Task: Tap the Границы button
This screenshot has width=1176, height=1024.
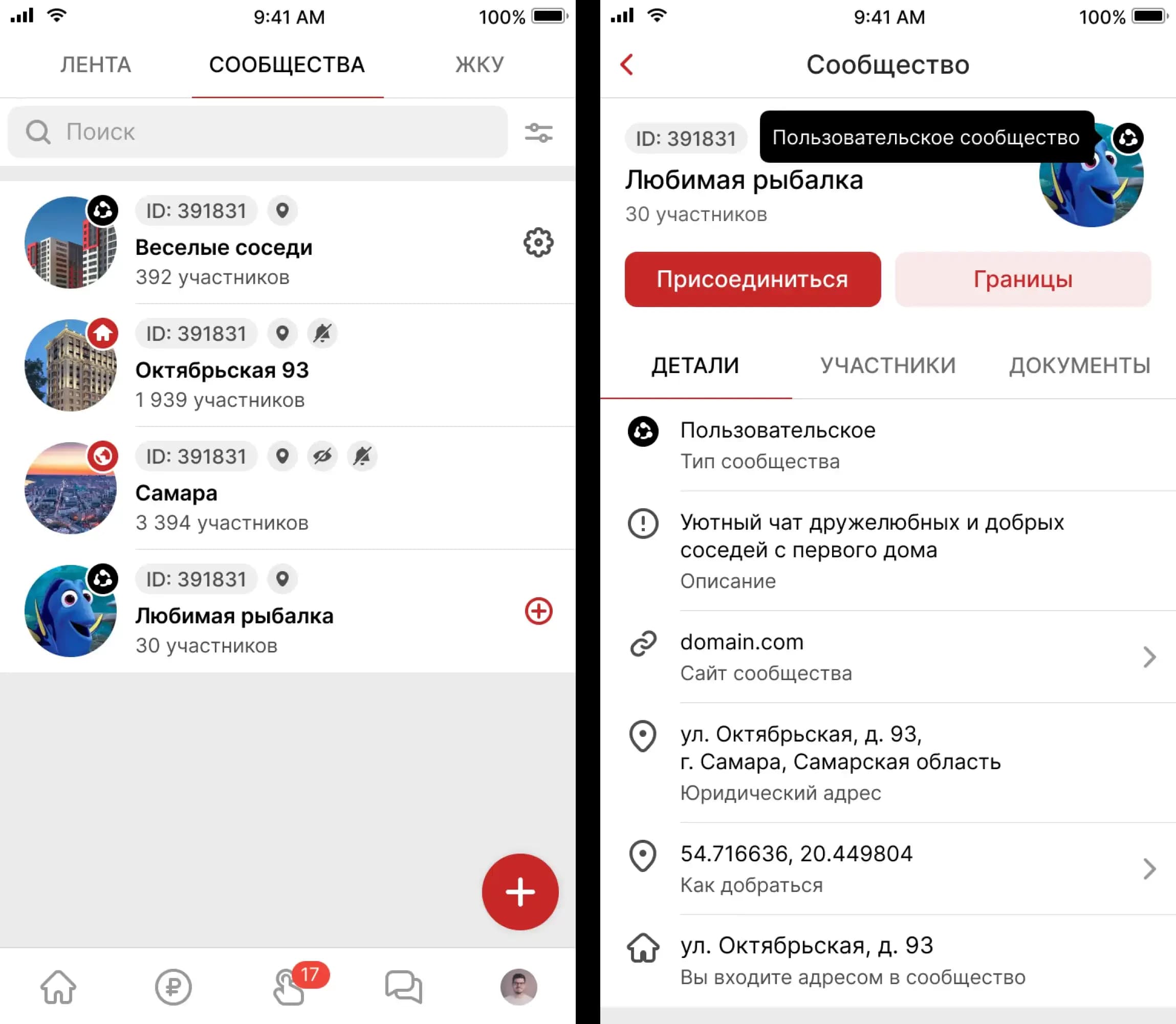Action: tap(1022, 279)
